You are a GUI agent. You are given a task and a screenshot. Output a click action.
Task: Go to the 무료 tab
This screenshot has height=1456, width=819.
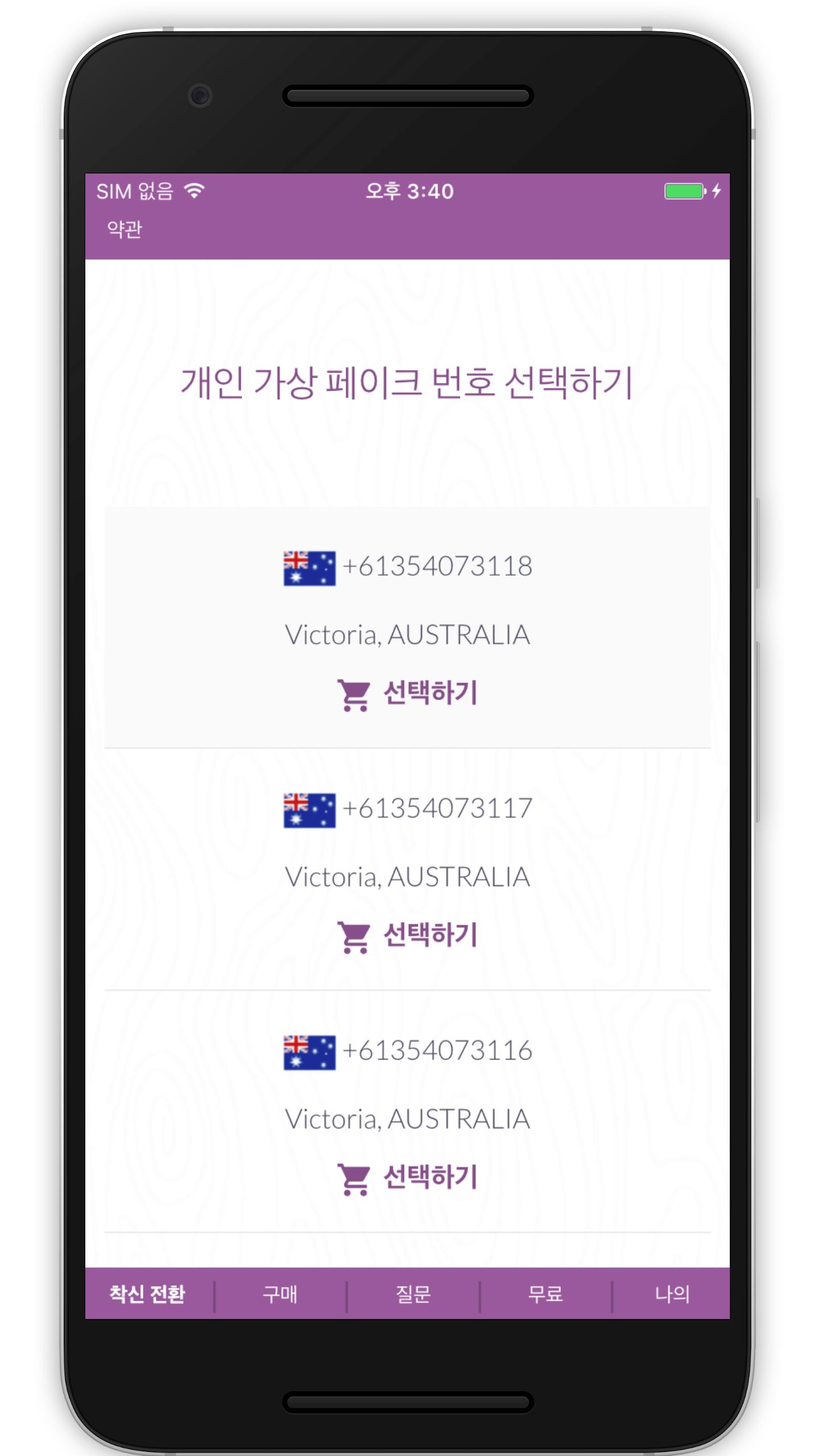tap(545, 1294)
